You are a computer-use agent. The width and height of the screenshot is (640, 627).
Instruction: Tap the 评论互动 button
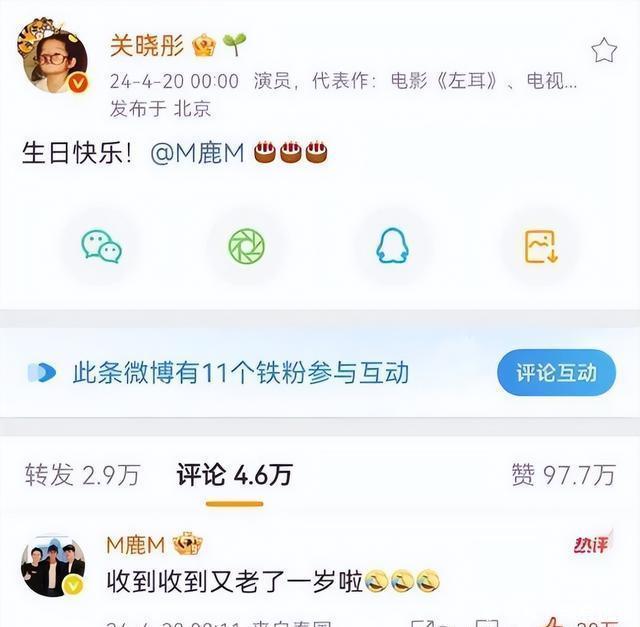click(x=555, y=373)
